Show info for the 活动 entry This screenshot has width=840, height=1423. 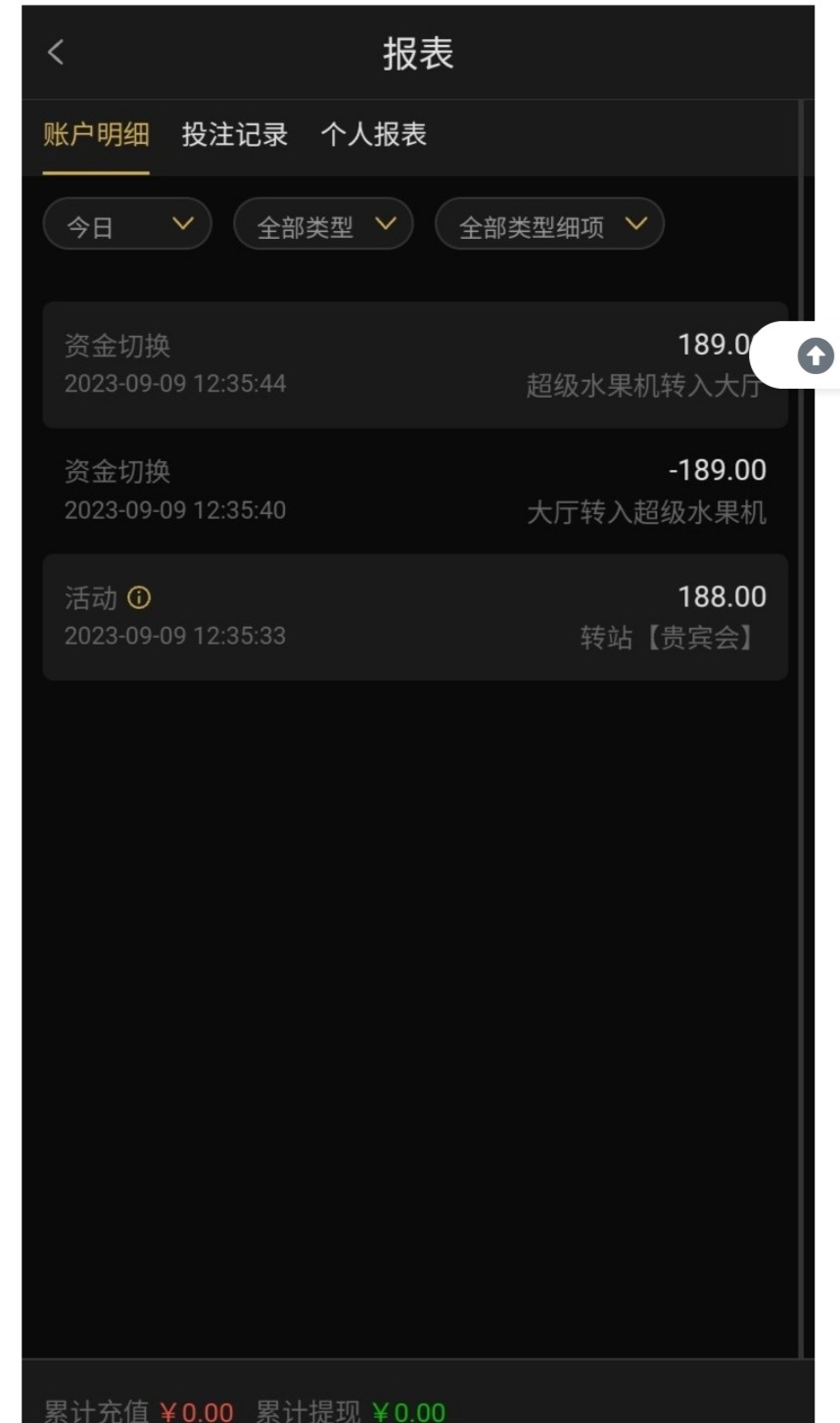pyautogui.click(x=140, y=597)
